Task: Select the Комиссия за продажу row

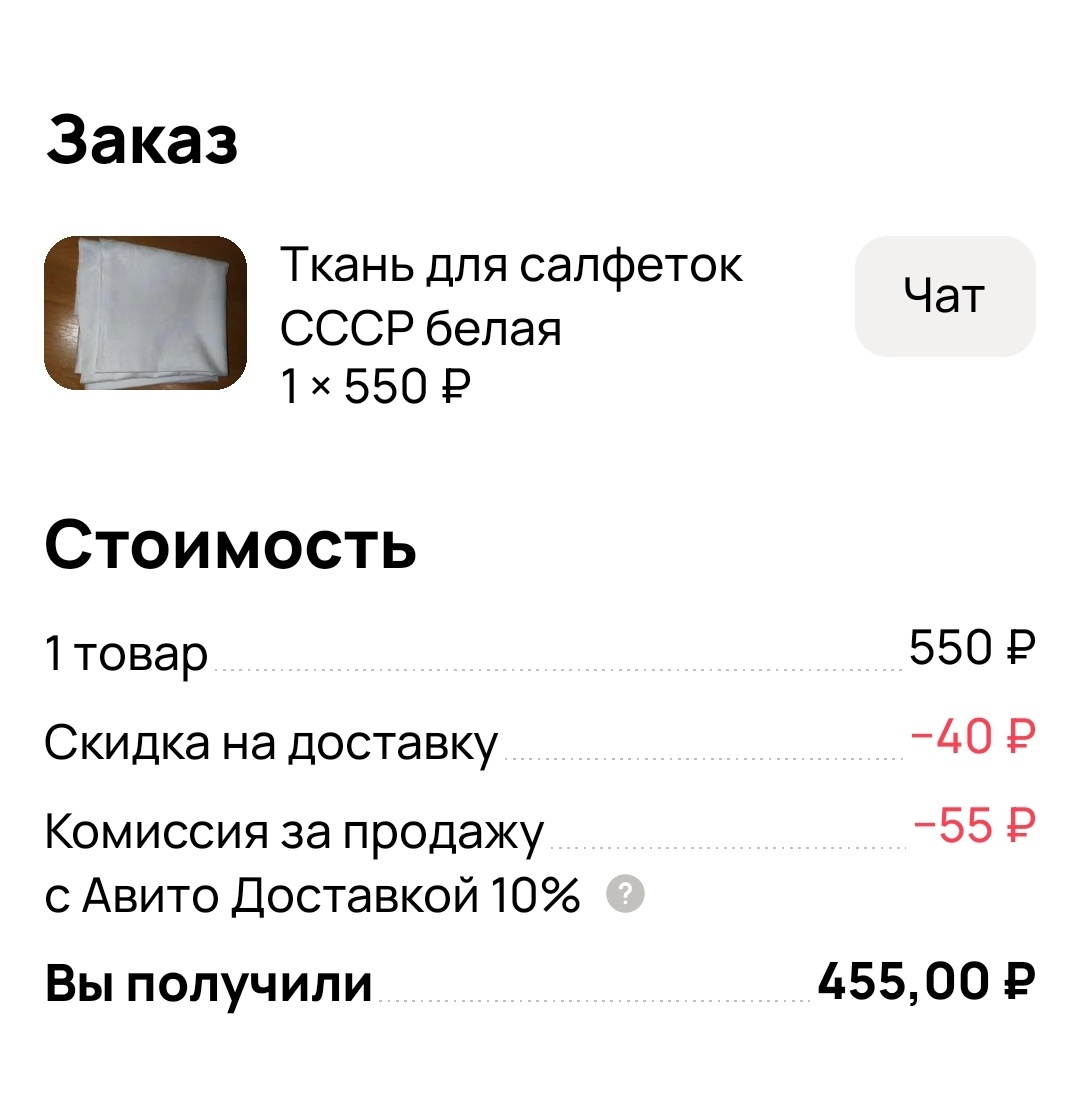Action: pos(293,831)
